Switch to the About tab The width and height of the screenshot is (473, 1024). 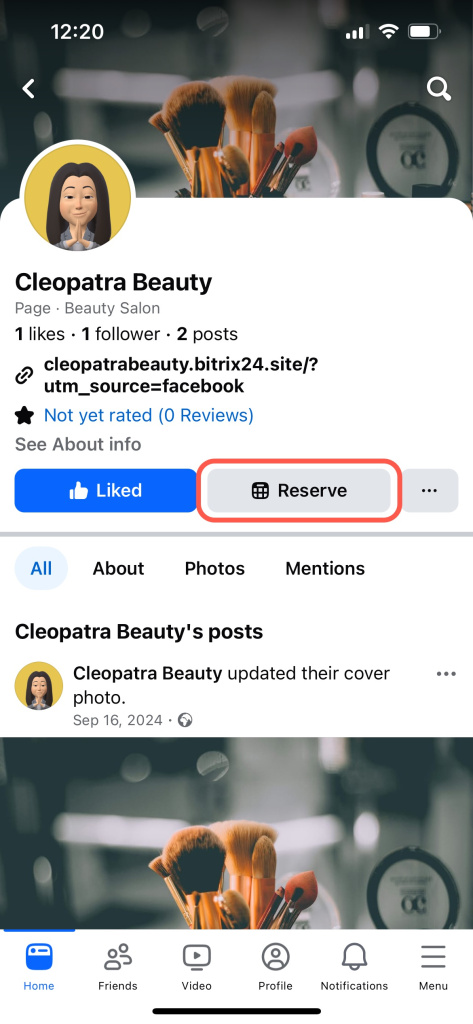pos(118,568)
